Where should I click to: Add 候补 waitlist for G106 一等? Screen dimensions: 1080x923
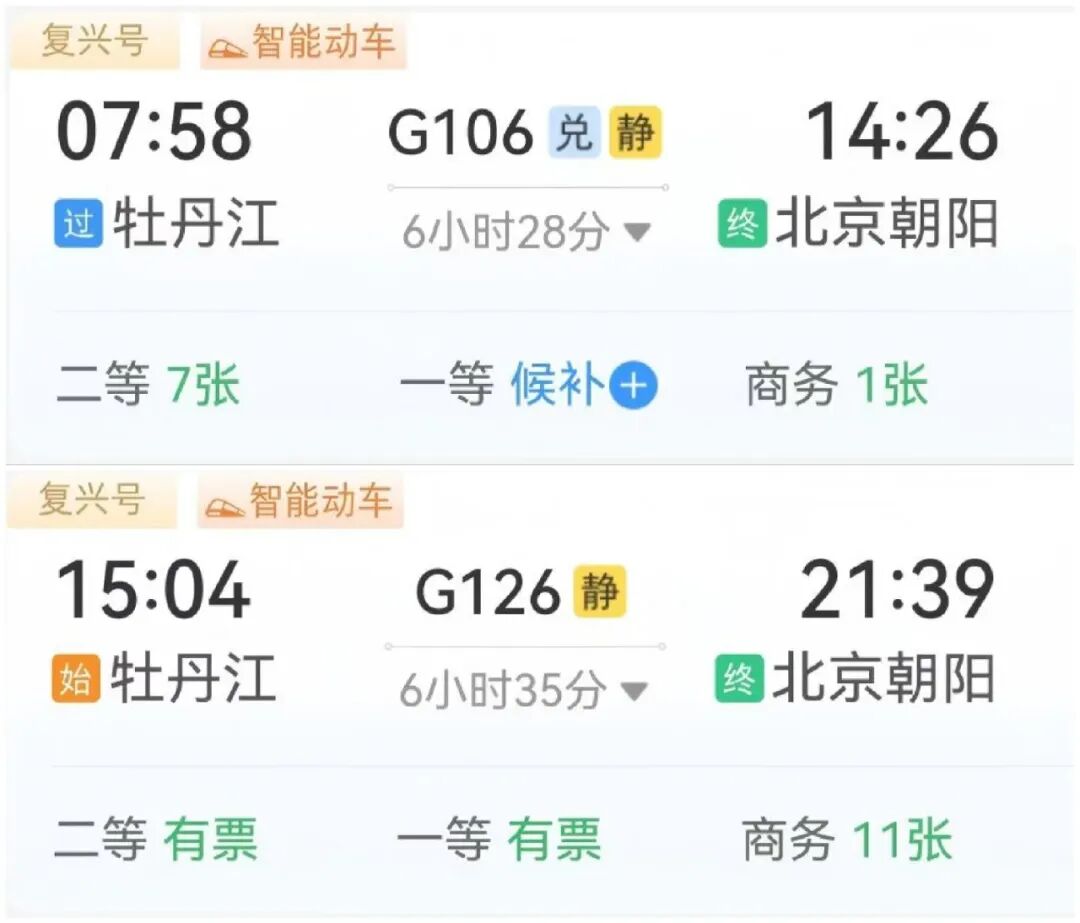point(633,386)
